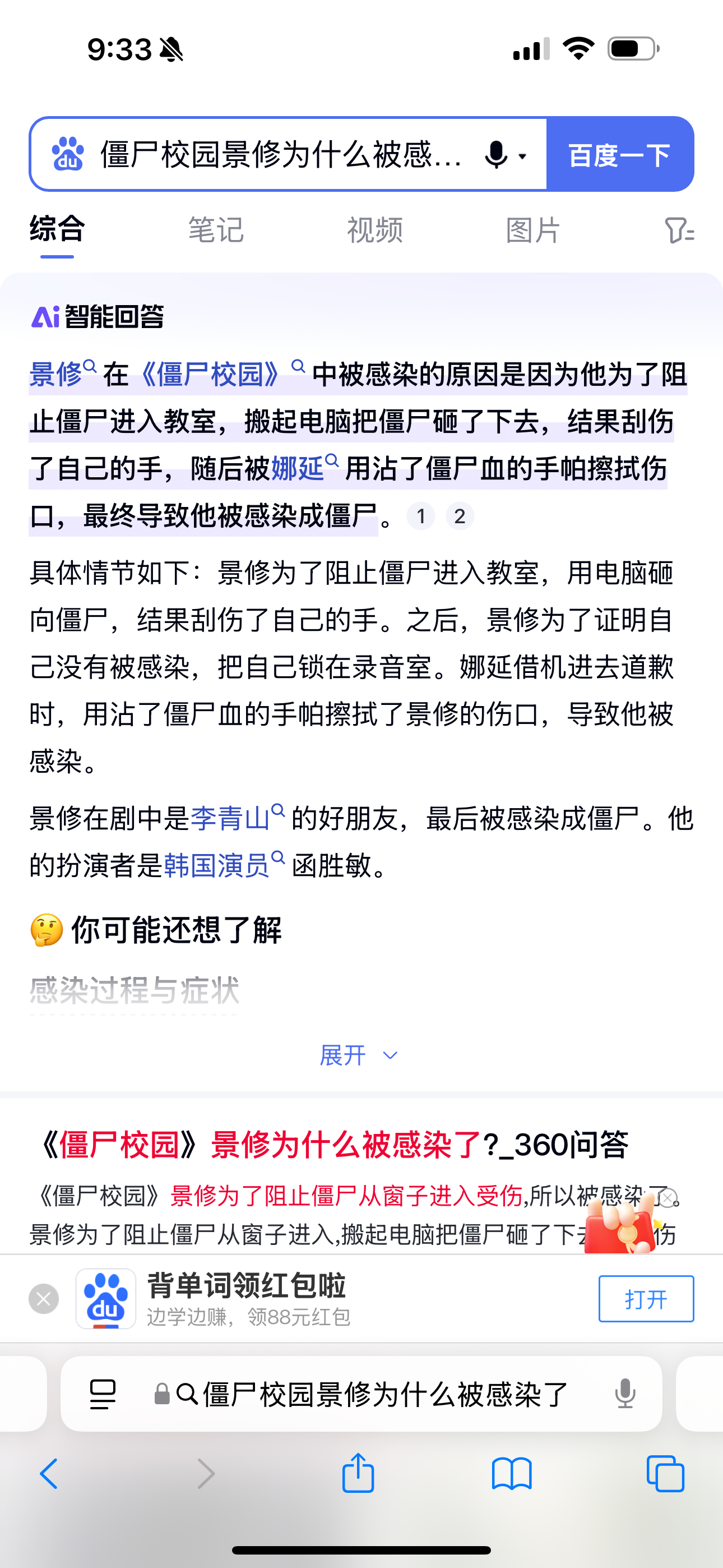This screenshot has height=1568, width=723.
Task: Switch to the 图片 tab
Action: click(x=532, y=230)
